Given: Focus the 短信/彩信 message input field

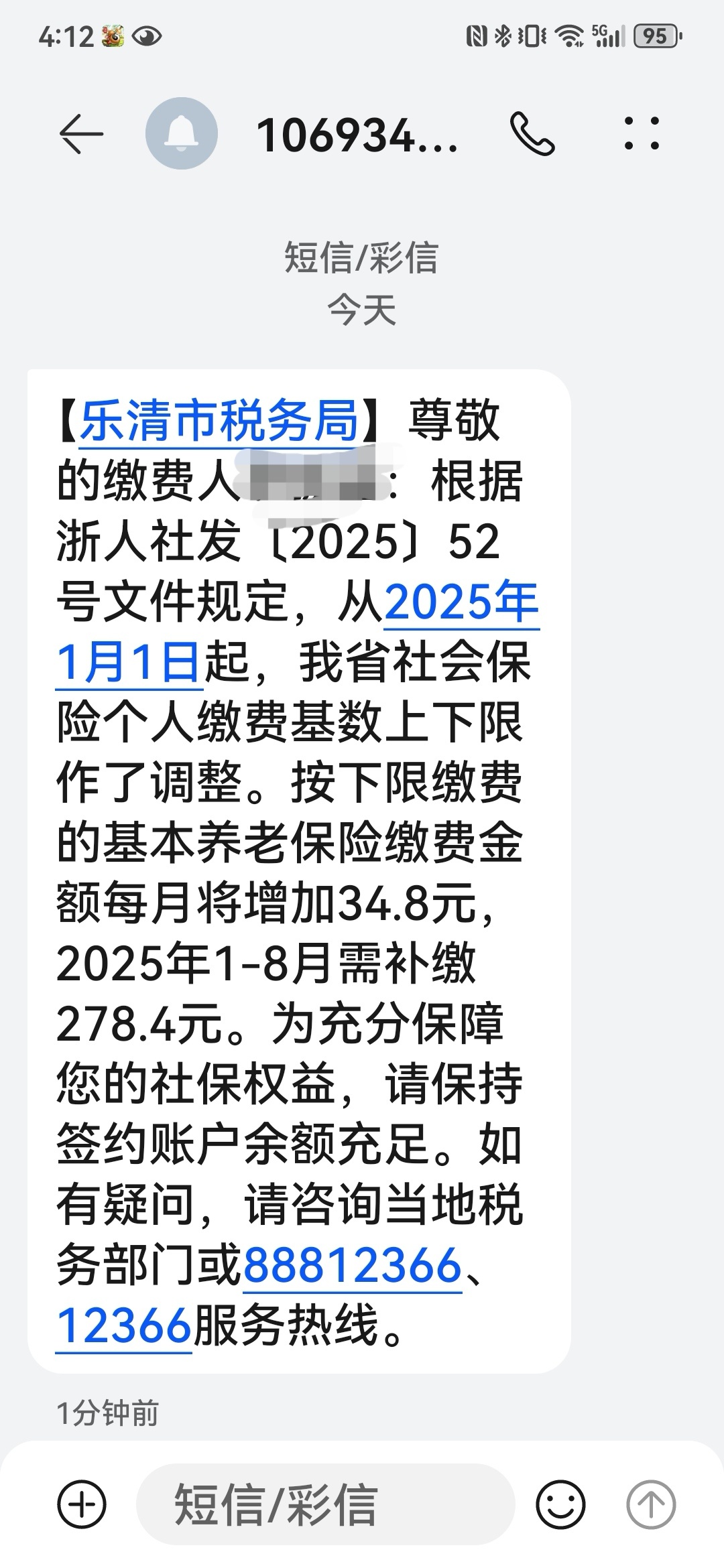Looking at the screenshot, I should pyautogui.click(x=325, y=1504).
